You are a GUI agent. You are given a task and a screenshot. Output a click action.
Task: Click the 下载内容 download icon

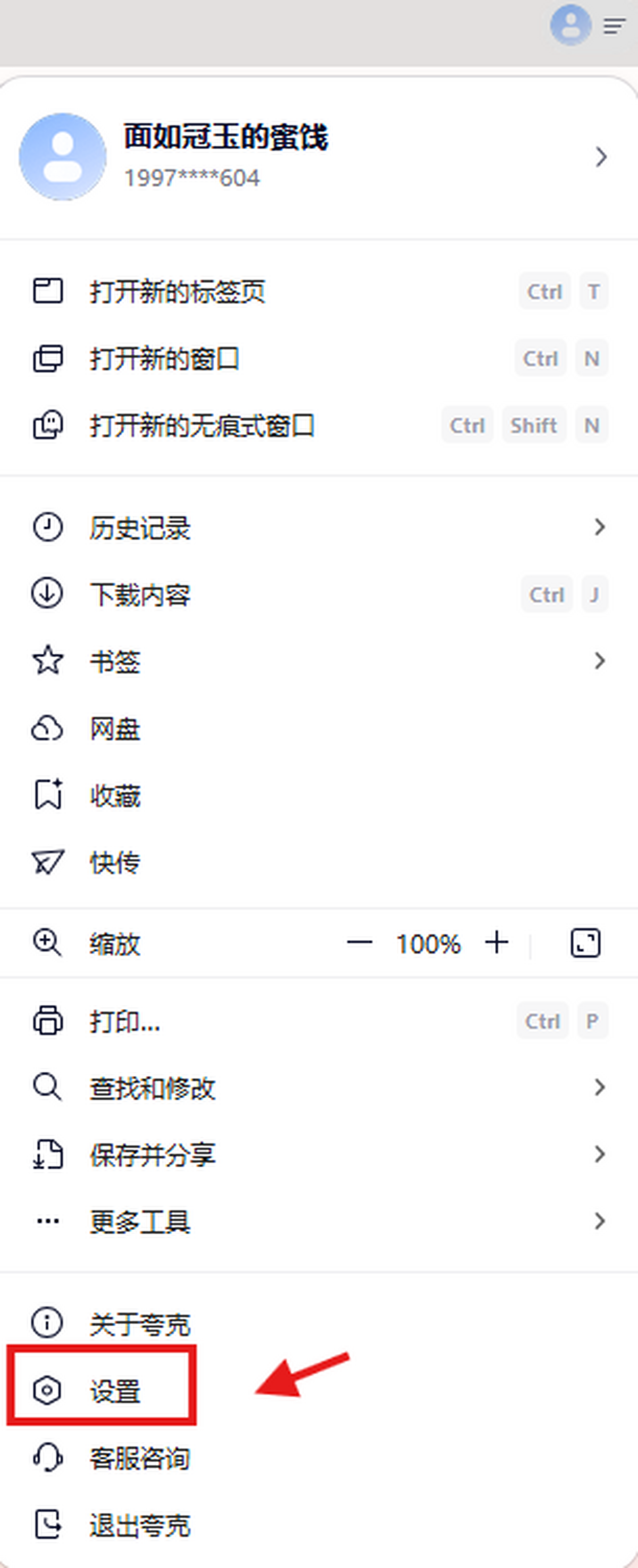[48, 595]
